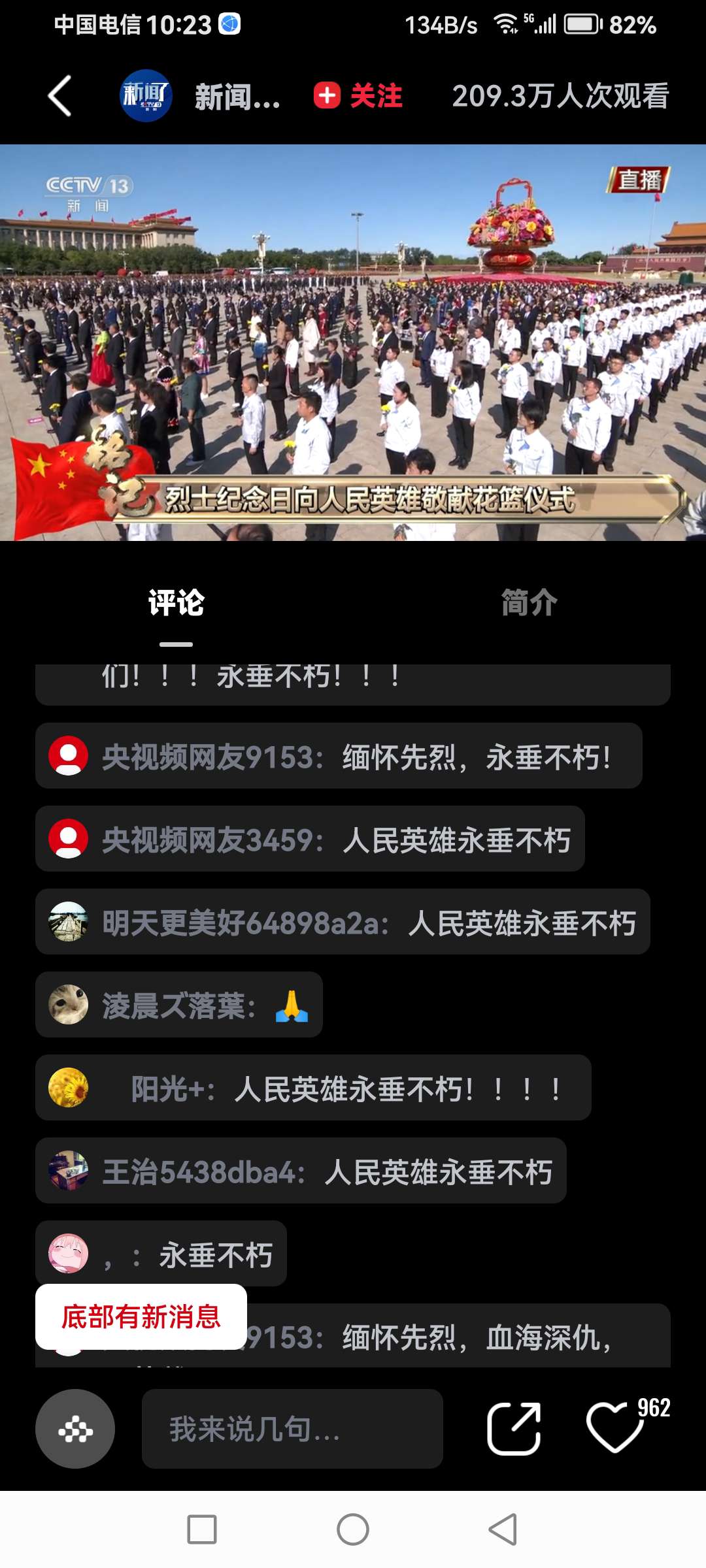Screen dimensions: 706x1568
Task: Open the round dots menu button
Action: pyautogui.click(x=75, y=1429)
